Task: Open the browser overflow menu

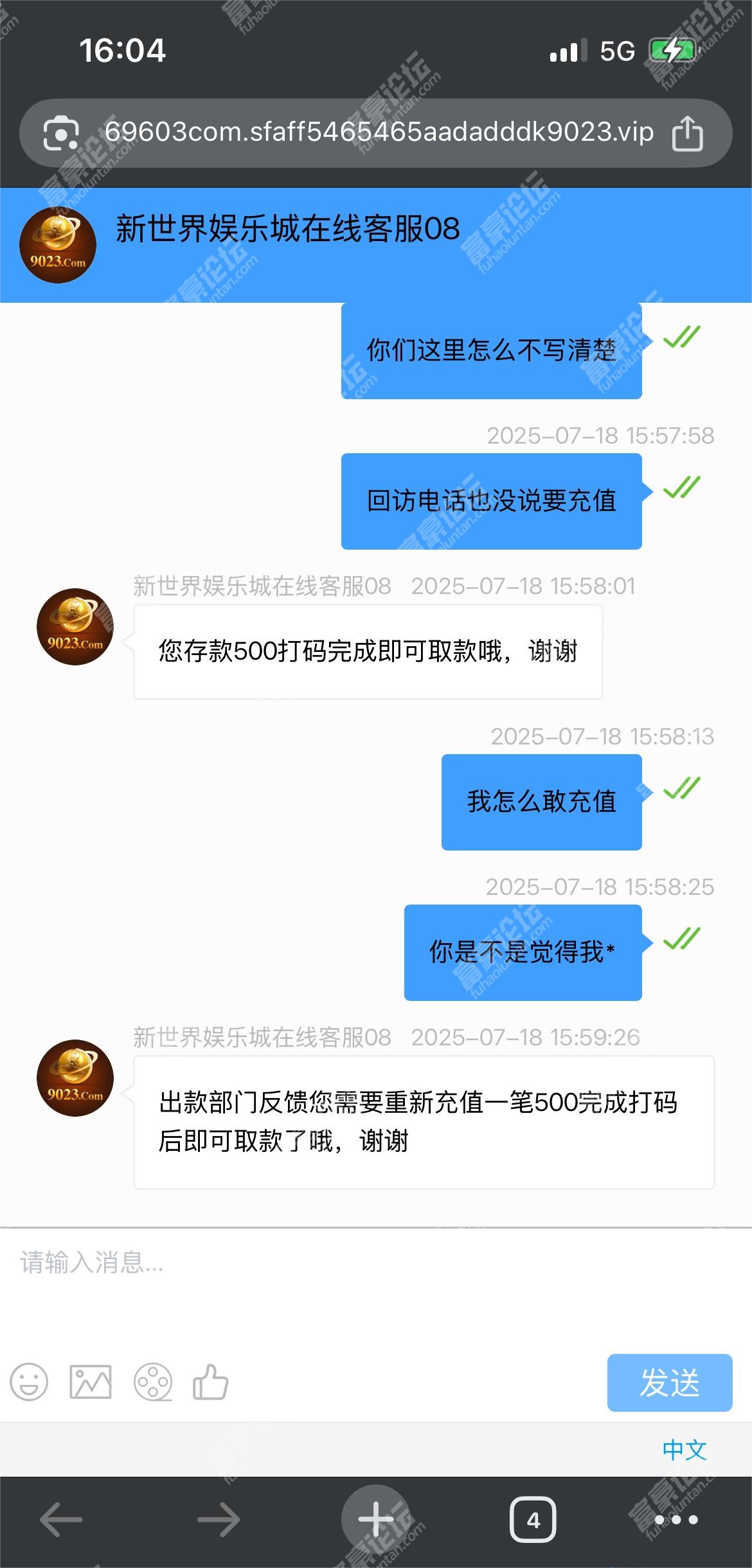Action: pyautogui.click(x=676, y=1520)
